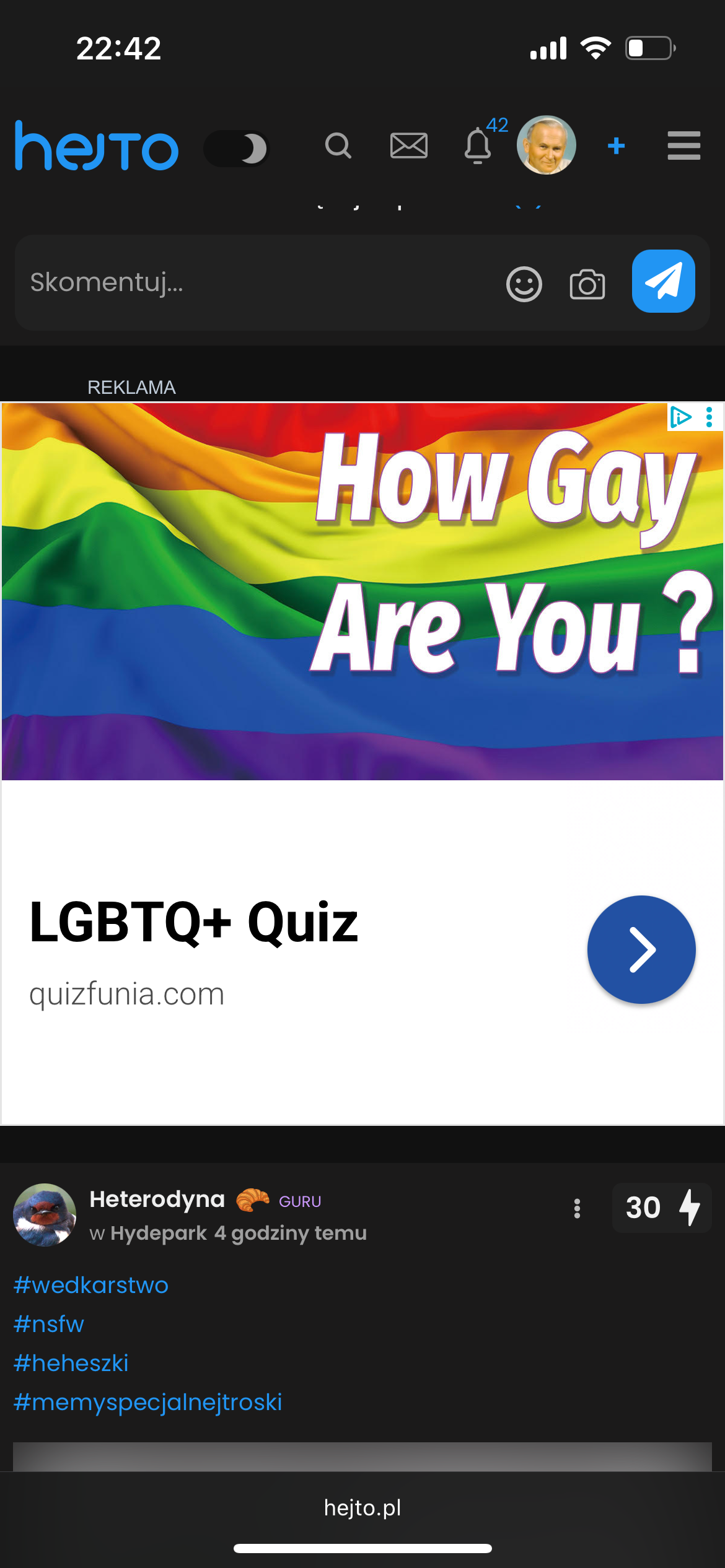Open ad options three dots
This screenshot has height=1568, width=725.
pyautogui.click(x=710, y=417)
